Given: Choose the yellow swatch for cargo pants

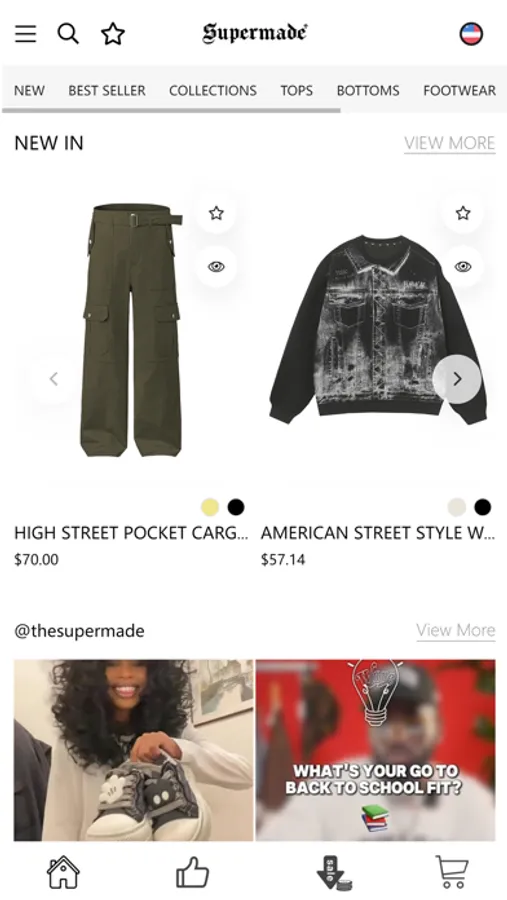Looking at the screenshot, I should coord(210,507).
